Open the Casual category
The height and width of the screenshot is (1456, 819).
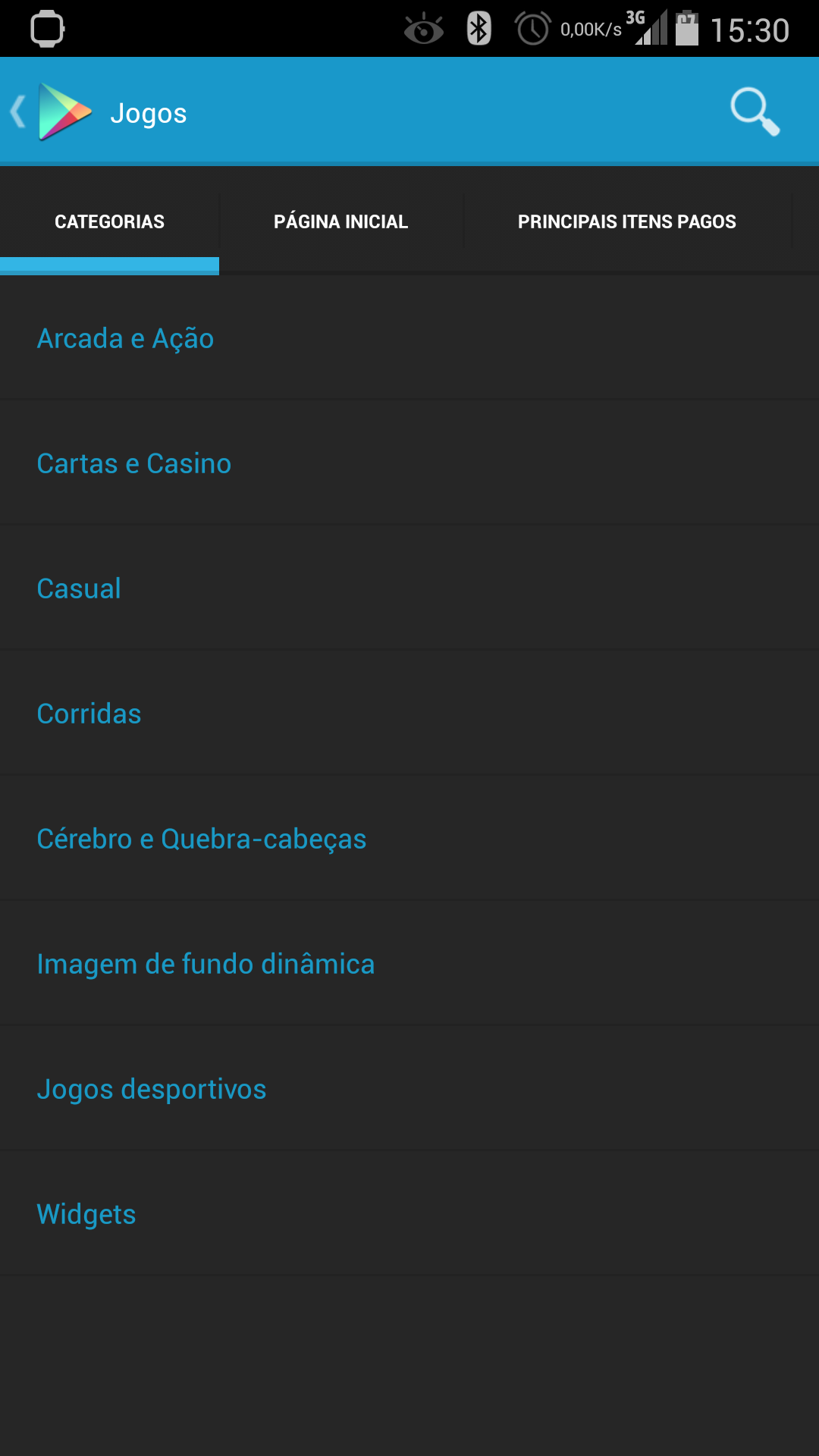point(409,588)
